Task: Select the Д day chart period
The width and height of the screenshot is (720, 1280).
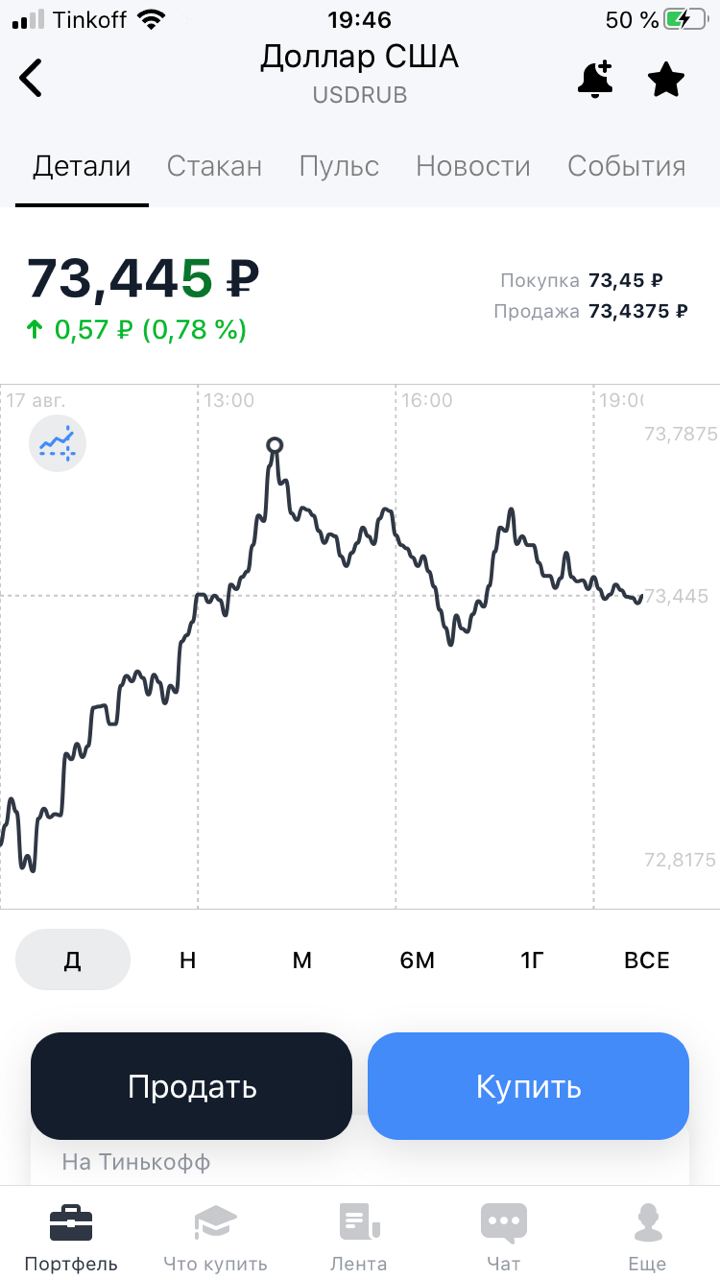Action: tap(73, 960)
